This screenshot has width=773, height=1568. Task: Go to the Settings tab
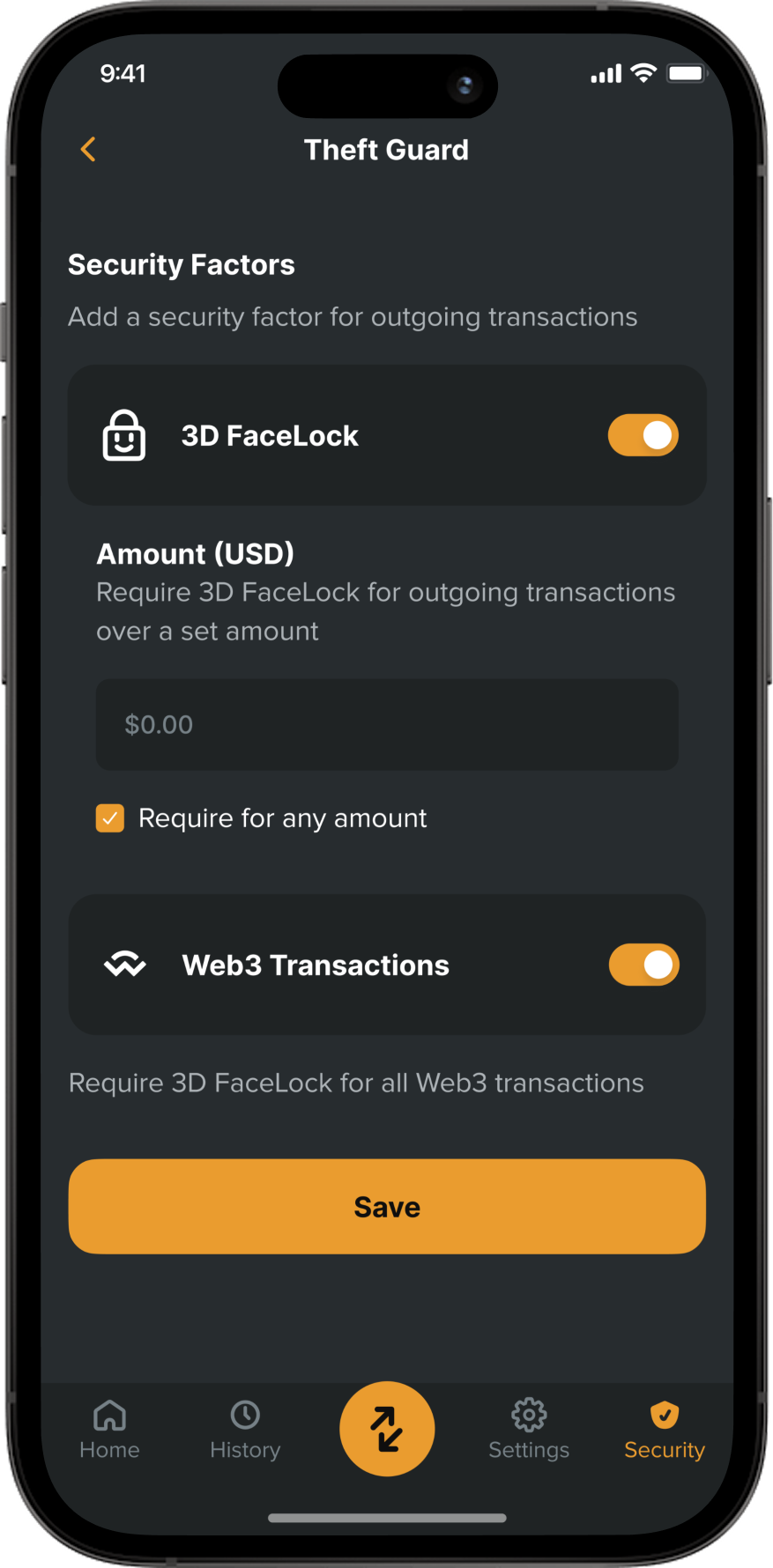(529, 1430)
